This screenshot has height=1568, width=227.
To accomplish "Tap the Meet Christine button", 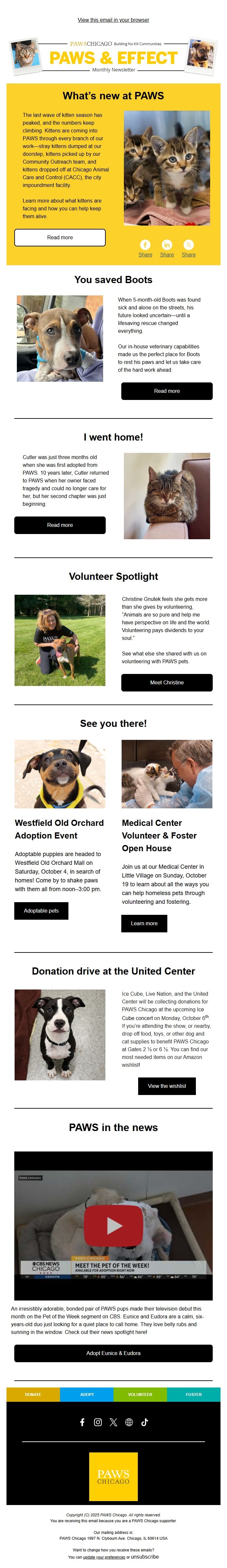I will 167,682.
